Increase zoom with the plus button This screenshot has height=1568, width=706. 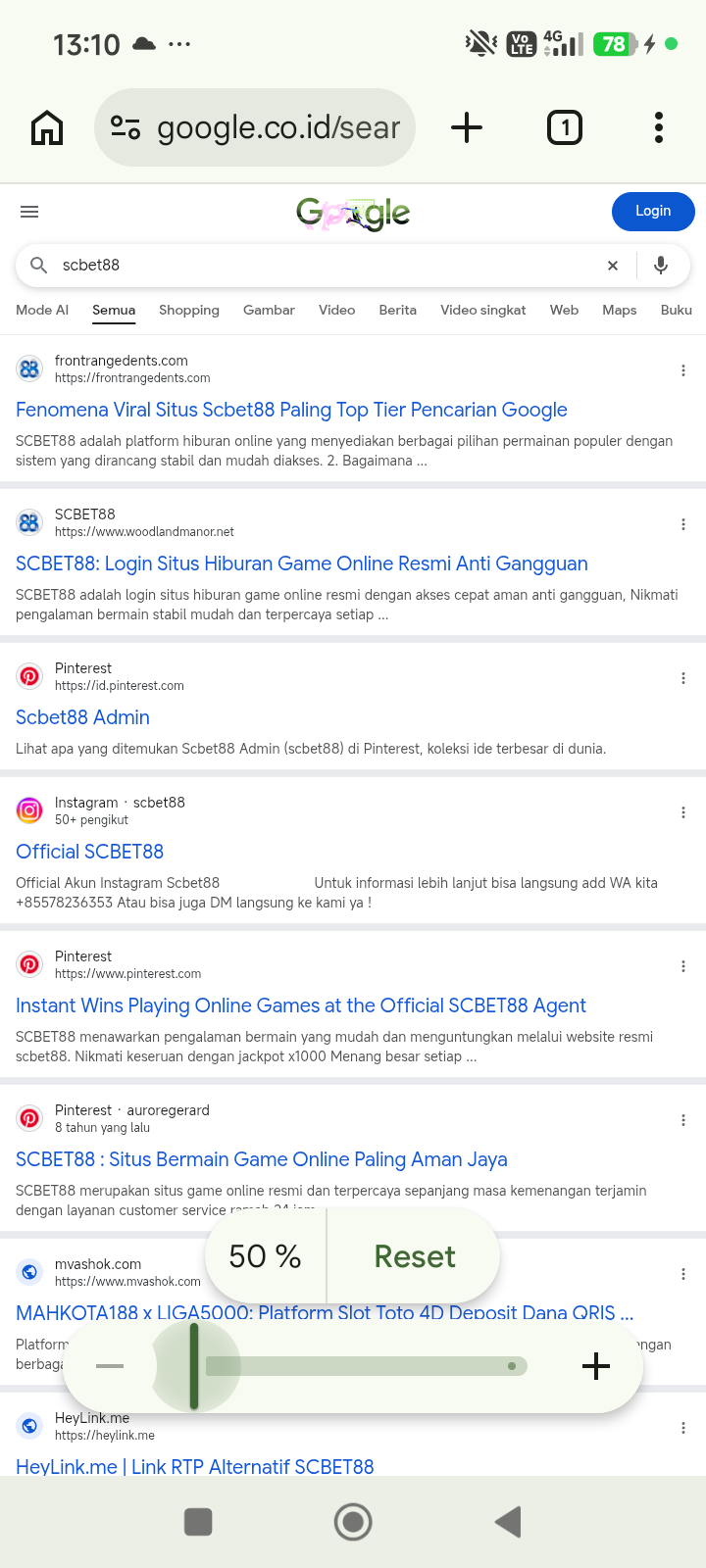595,1366
